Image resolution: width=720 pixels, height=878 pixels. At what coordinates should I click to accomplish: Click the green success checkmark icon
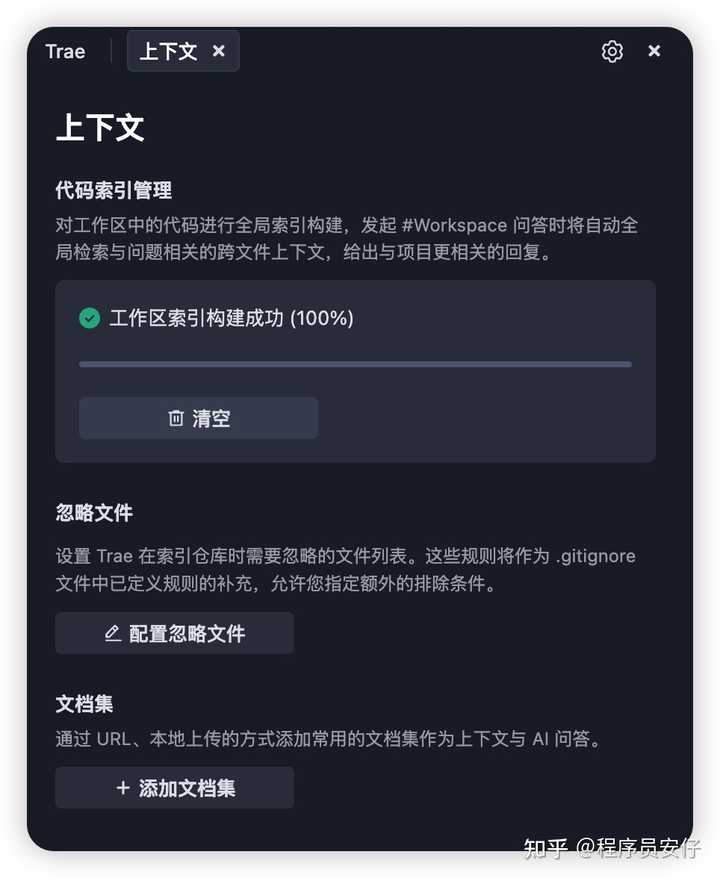(x=89, y=318)
